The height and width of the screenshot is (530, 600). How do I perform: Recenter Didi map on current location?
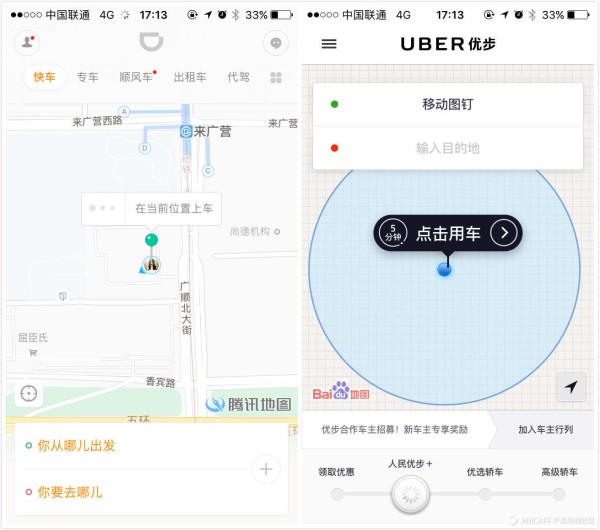29,393
